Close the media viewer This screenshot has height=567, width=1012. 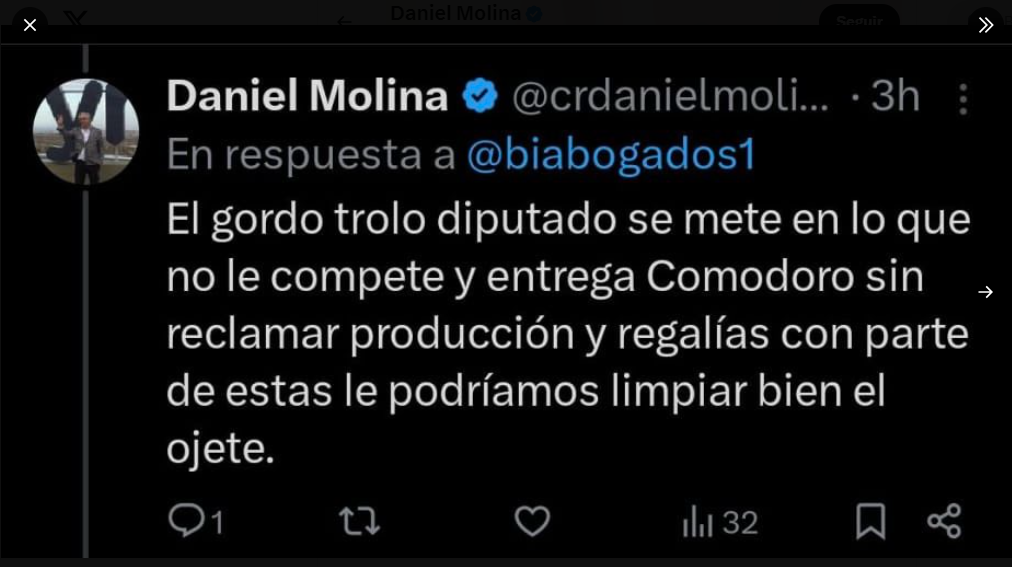tap(30, 25)
